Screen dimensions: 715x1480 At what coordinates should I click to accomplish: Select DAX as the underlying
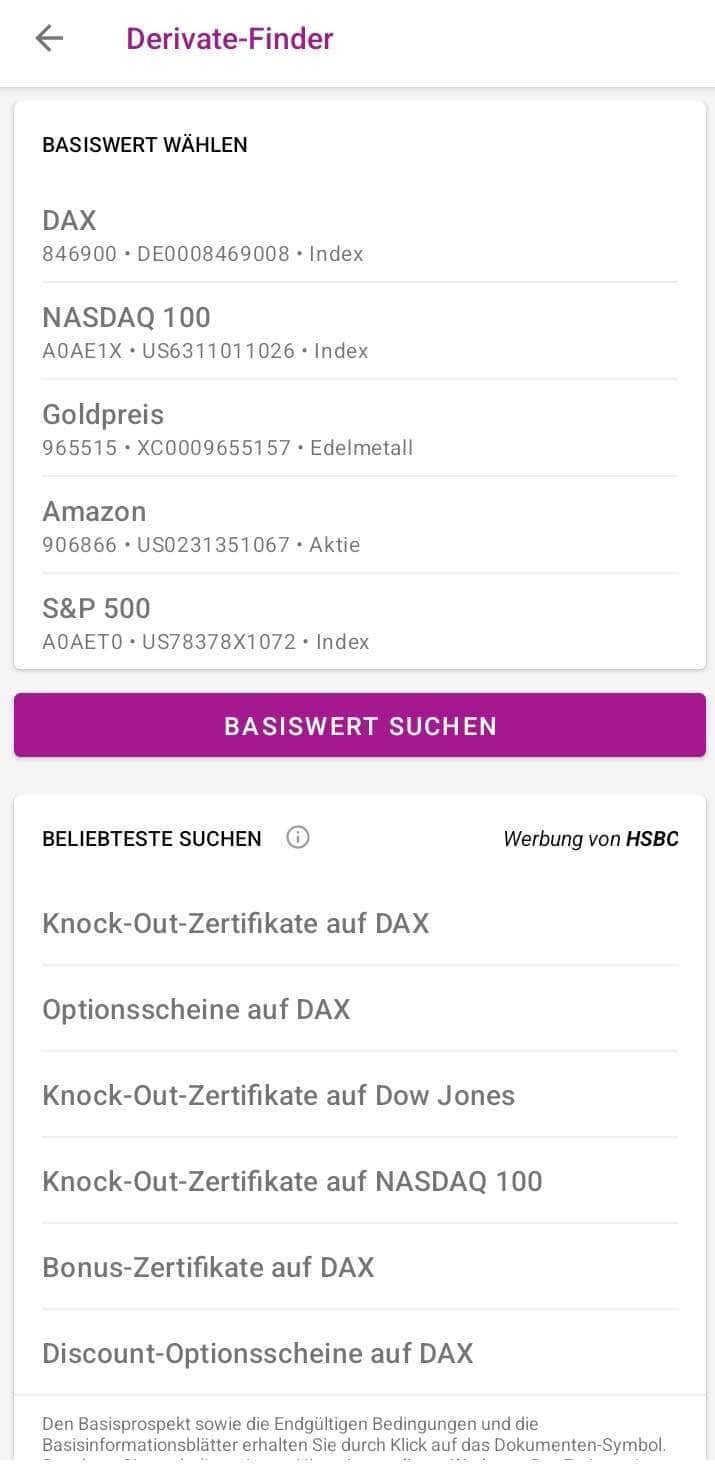[x=359, y=235]
